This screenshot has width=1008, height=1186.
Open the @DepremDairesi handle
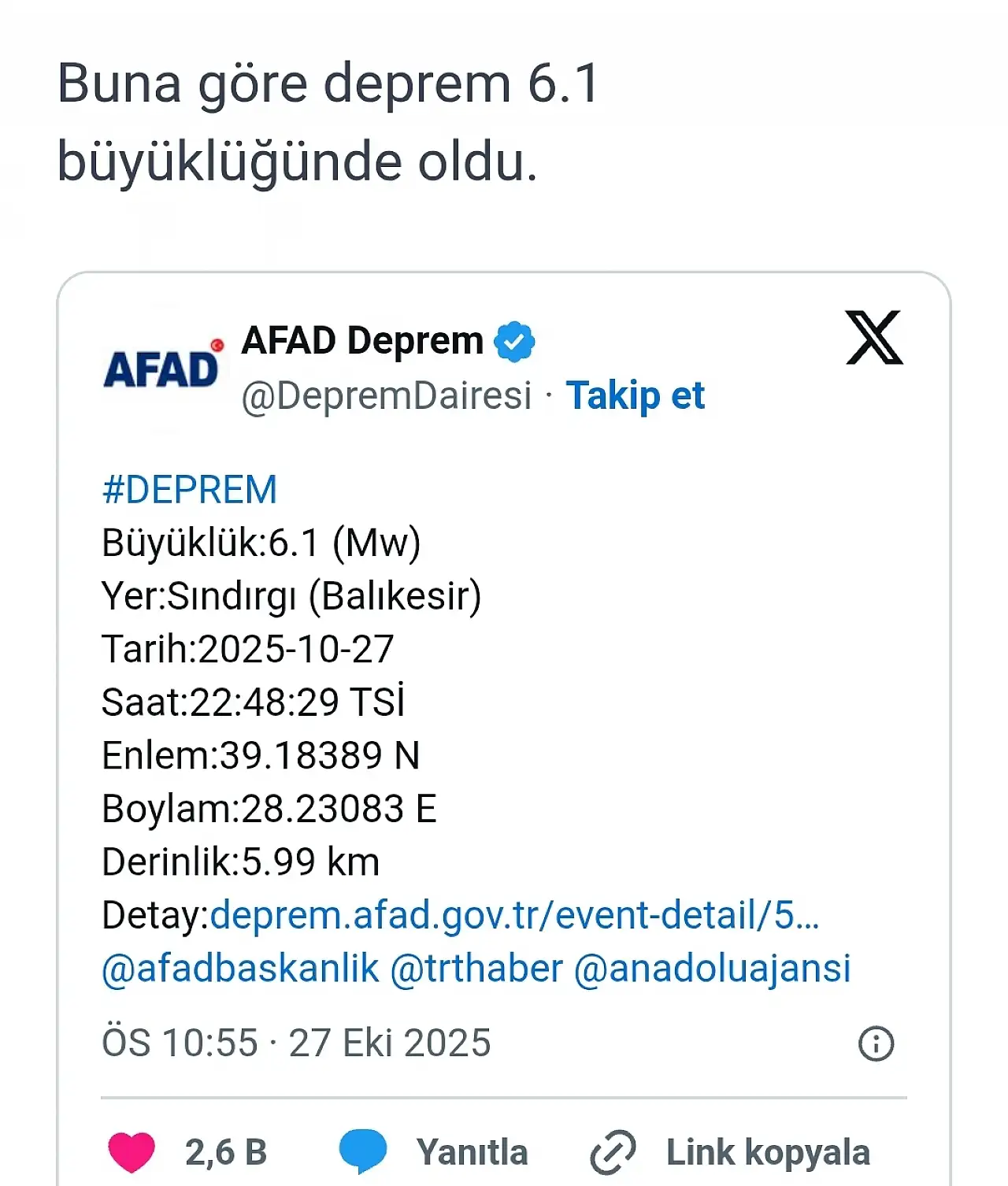point(387,395)
